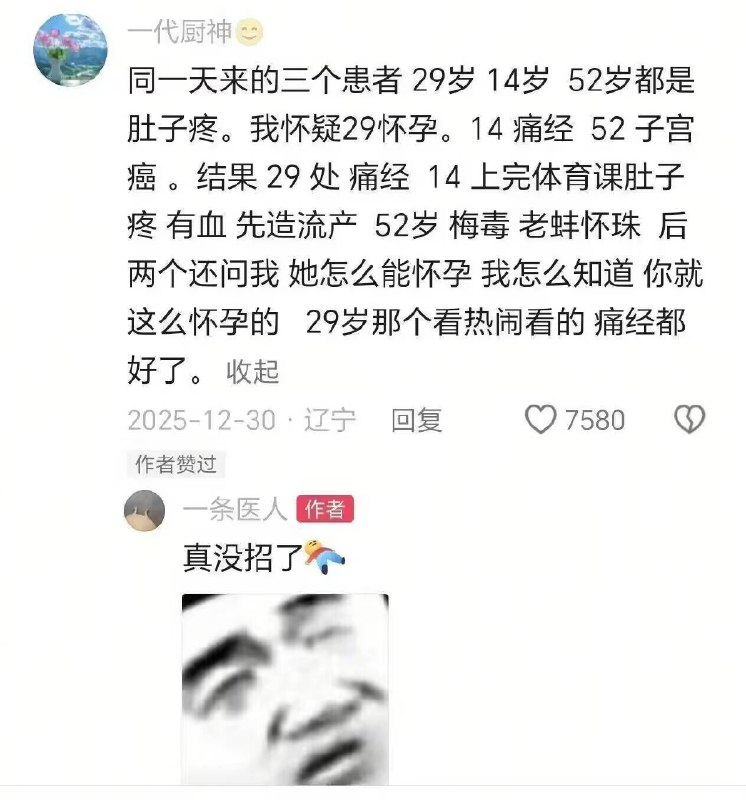Collapse the comment with 收起
746x800 pixels.
click(252, 372)
